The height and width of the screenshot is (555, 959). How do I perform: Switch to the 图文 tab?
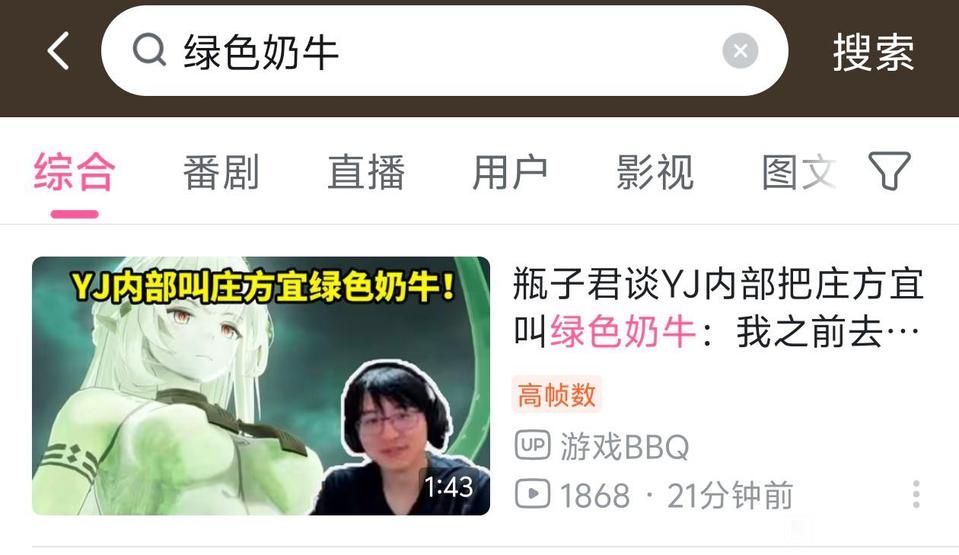(x=799, y=172)
